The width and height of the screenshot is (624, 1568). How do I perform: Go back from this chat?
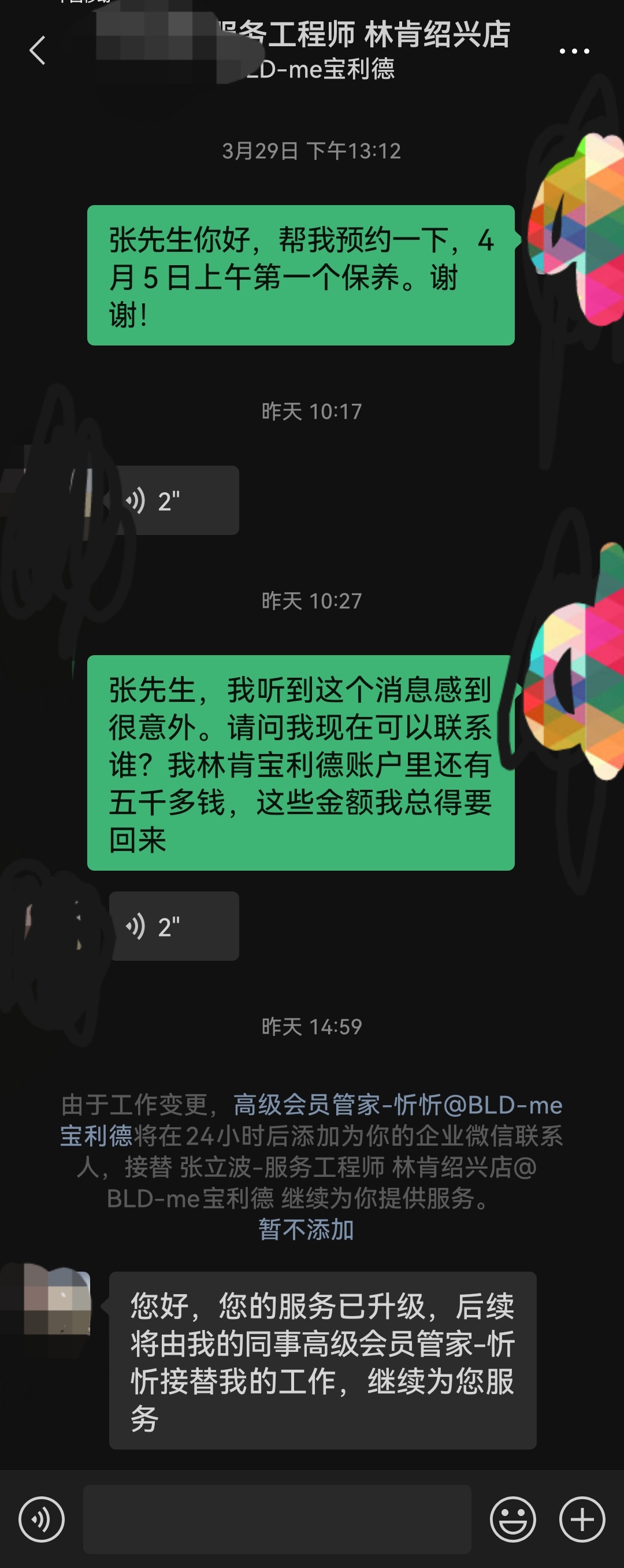38,50
